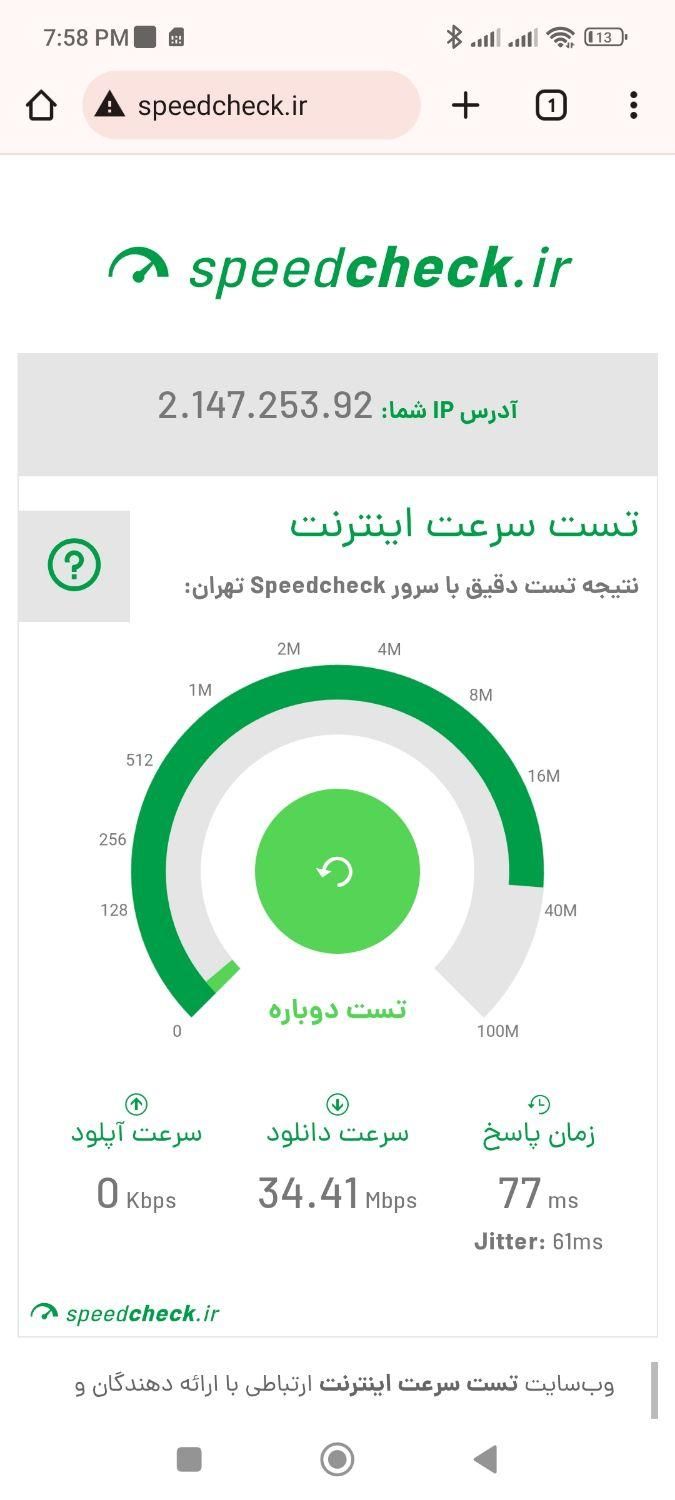
Task: Go to the browser home page
Action: (x=41, y=105)
